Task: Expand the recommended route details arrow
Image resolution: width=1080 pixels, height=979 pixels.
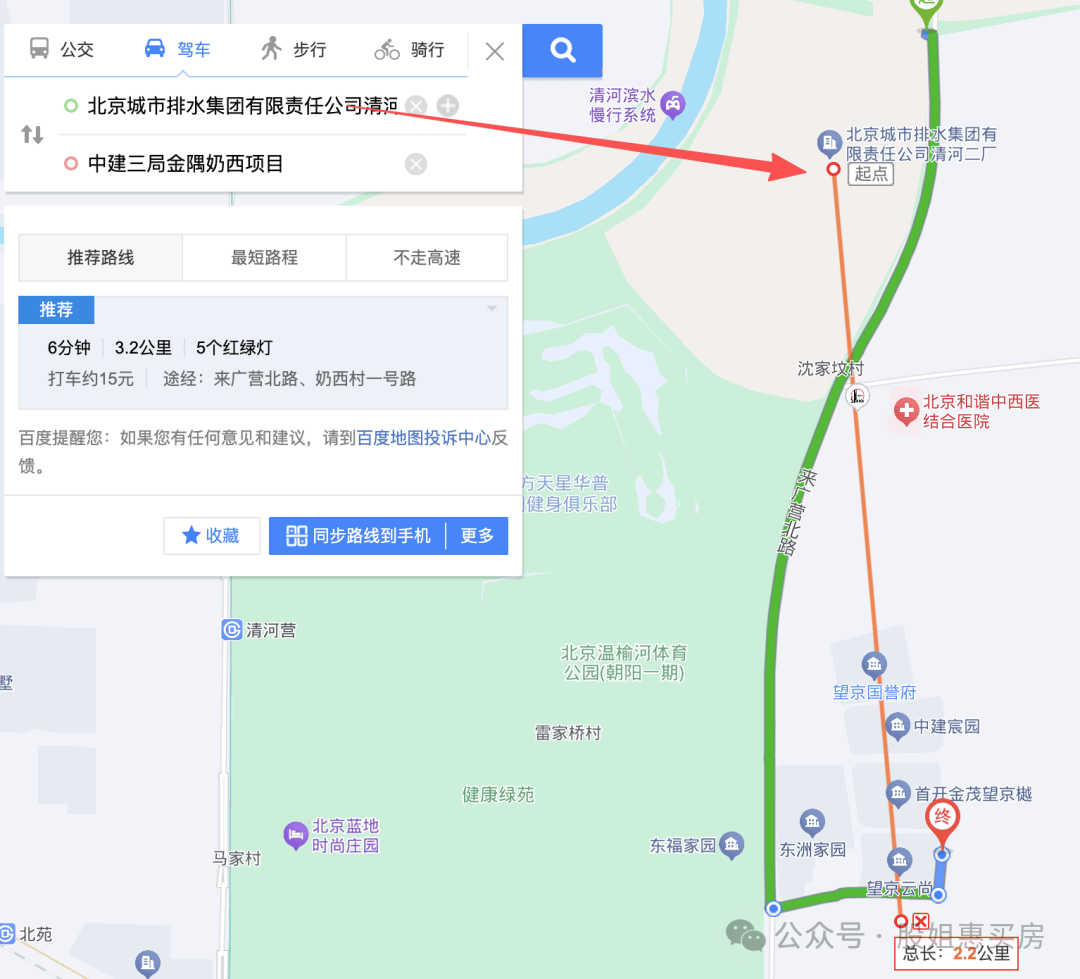Action: [x=491, y=309]
